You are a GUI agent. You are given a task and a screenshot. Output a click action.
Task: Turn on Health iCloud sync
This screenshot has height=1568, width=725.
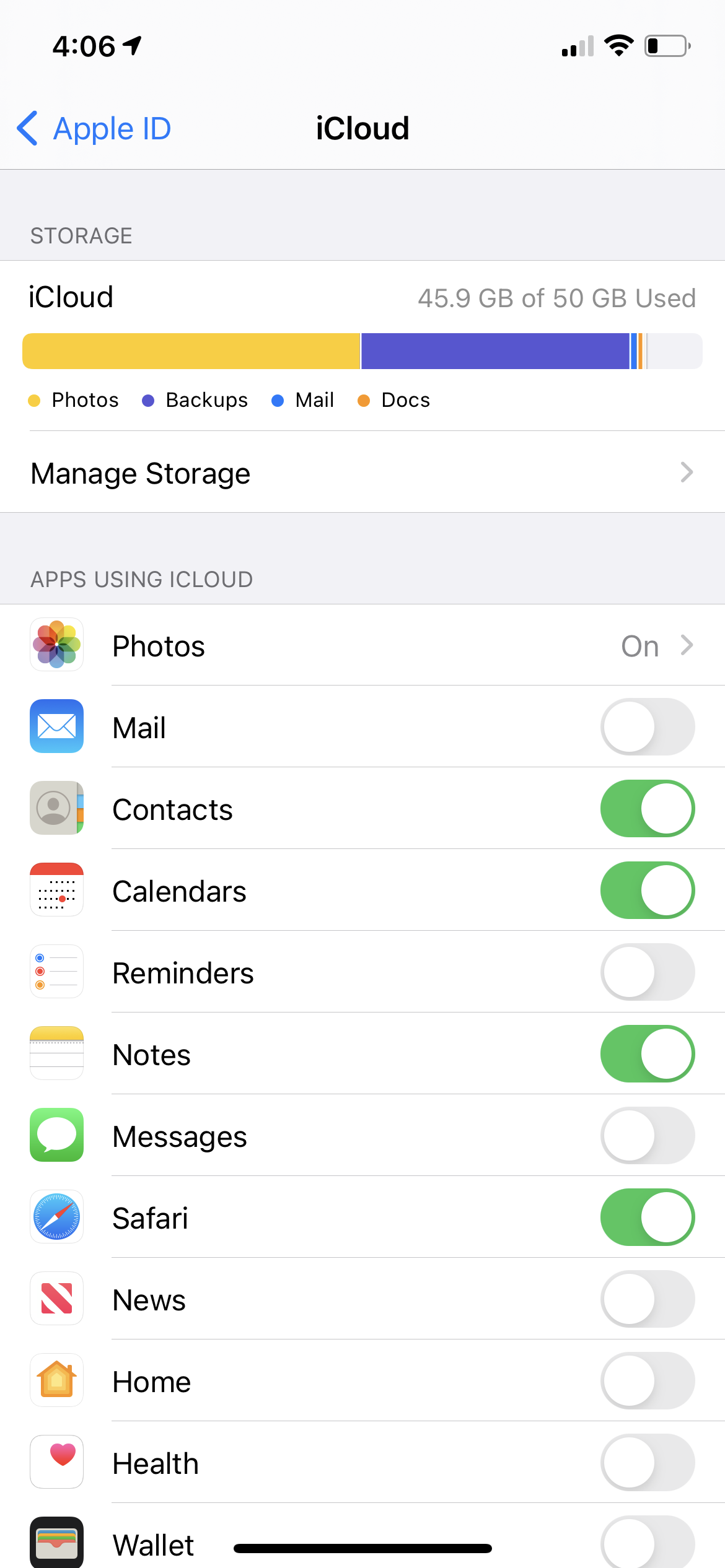click(647, 1463)
